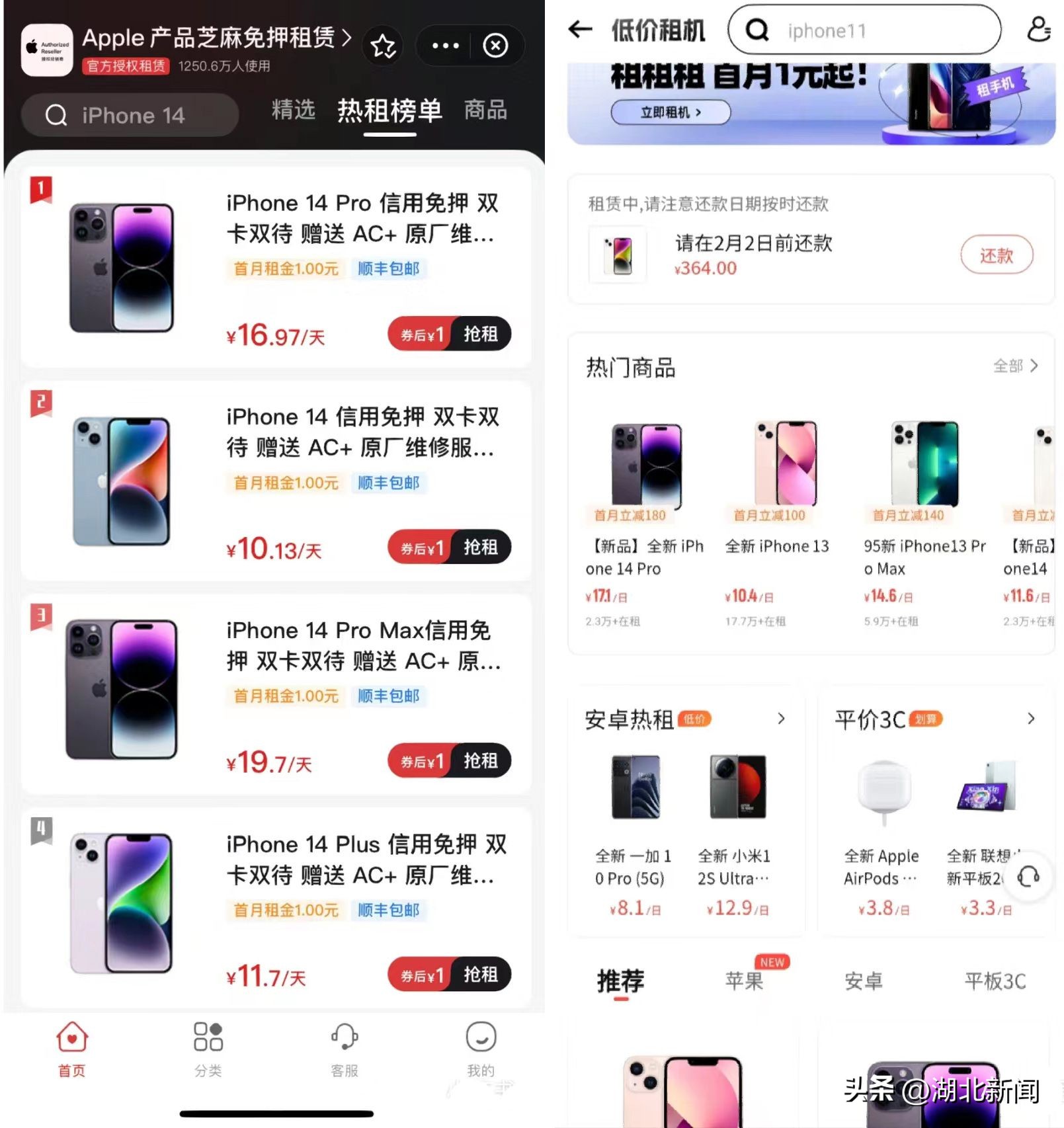Click the iphone11 search input field
This screenshot has width=1064, height=1128.
click(x=860, y=30)
